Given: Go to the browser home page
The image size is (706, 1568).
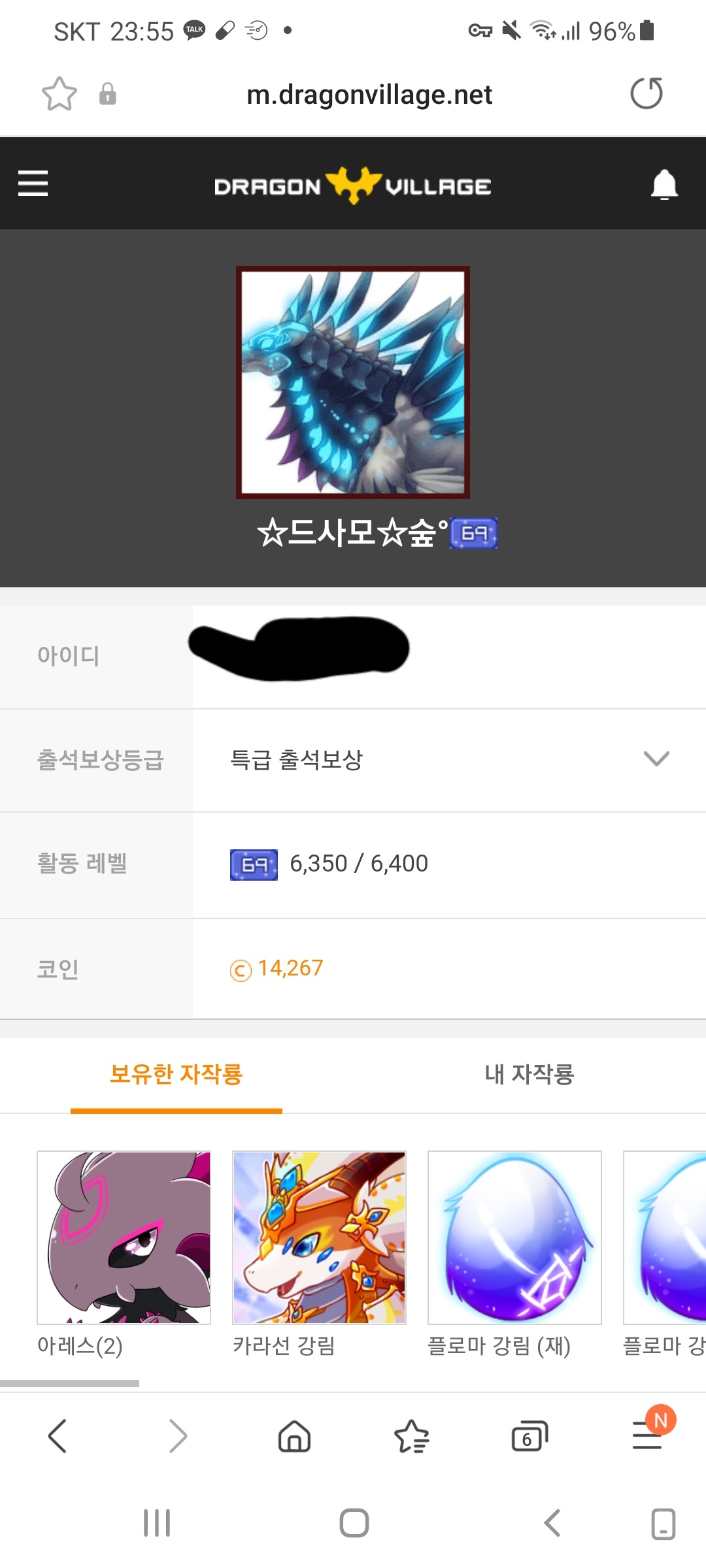Looking at the screenshot, I should click(x=294, y=1436).
